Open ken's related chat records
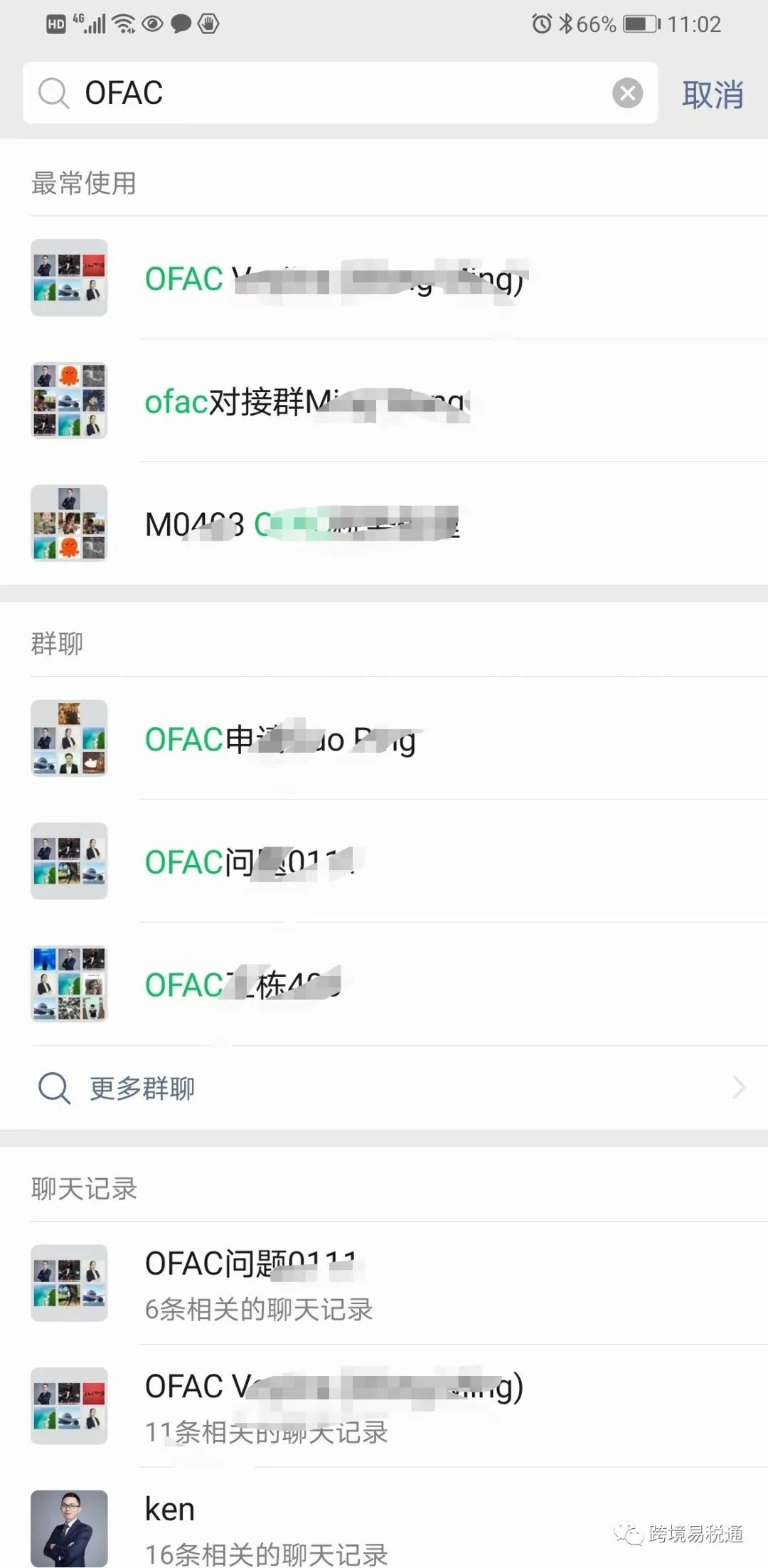This screenshot has width=768, height=1568. pos(384,1528)
